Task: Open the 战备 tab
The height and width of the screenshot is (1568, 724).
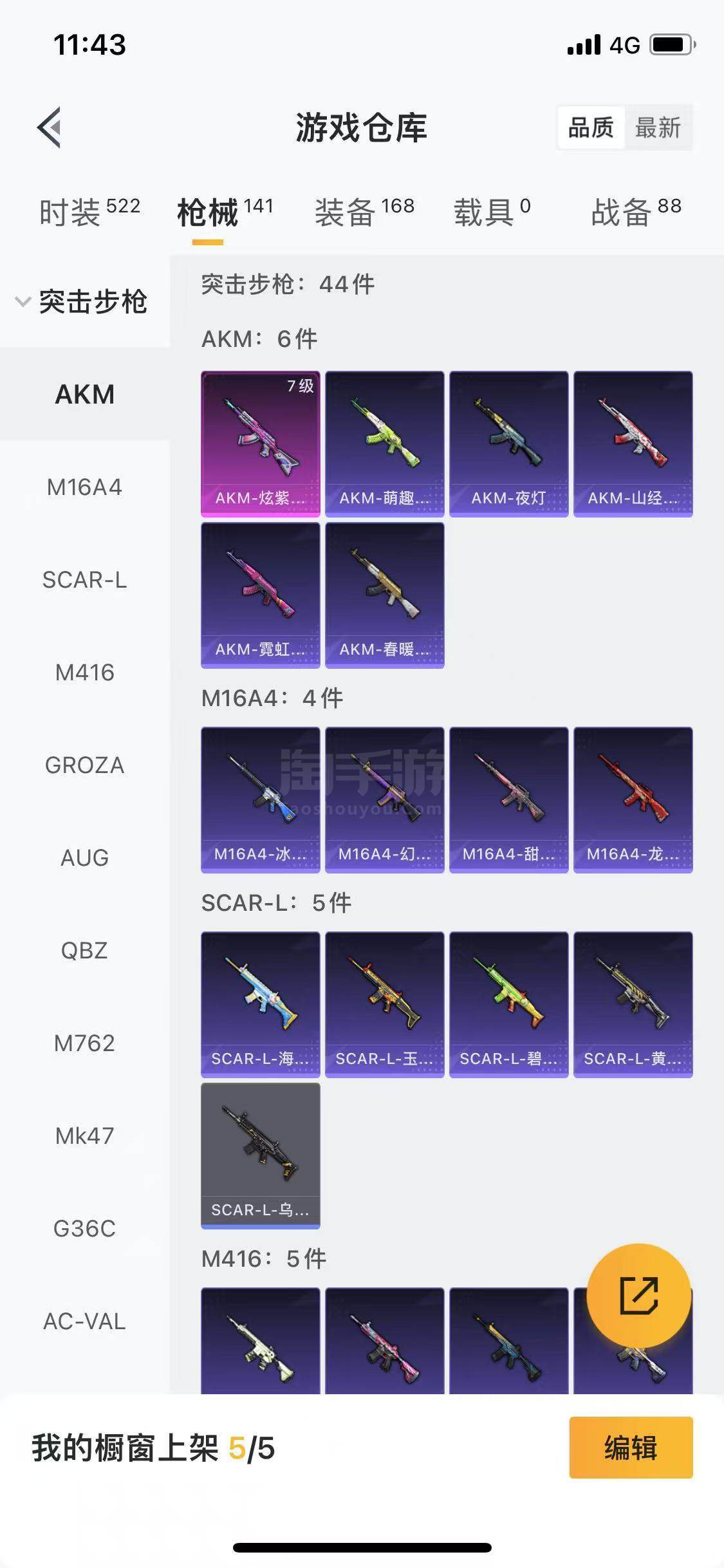Action: 636,212
